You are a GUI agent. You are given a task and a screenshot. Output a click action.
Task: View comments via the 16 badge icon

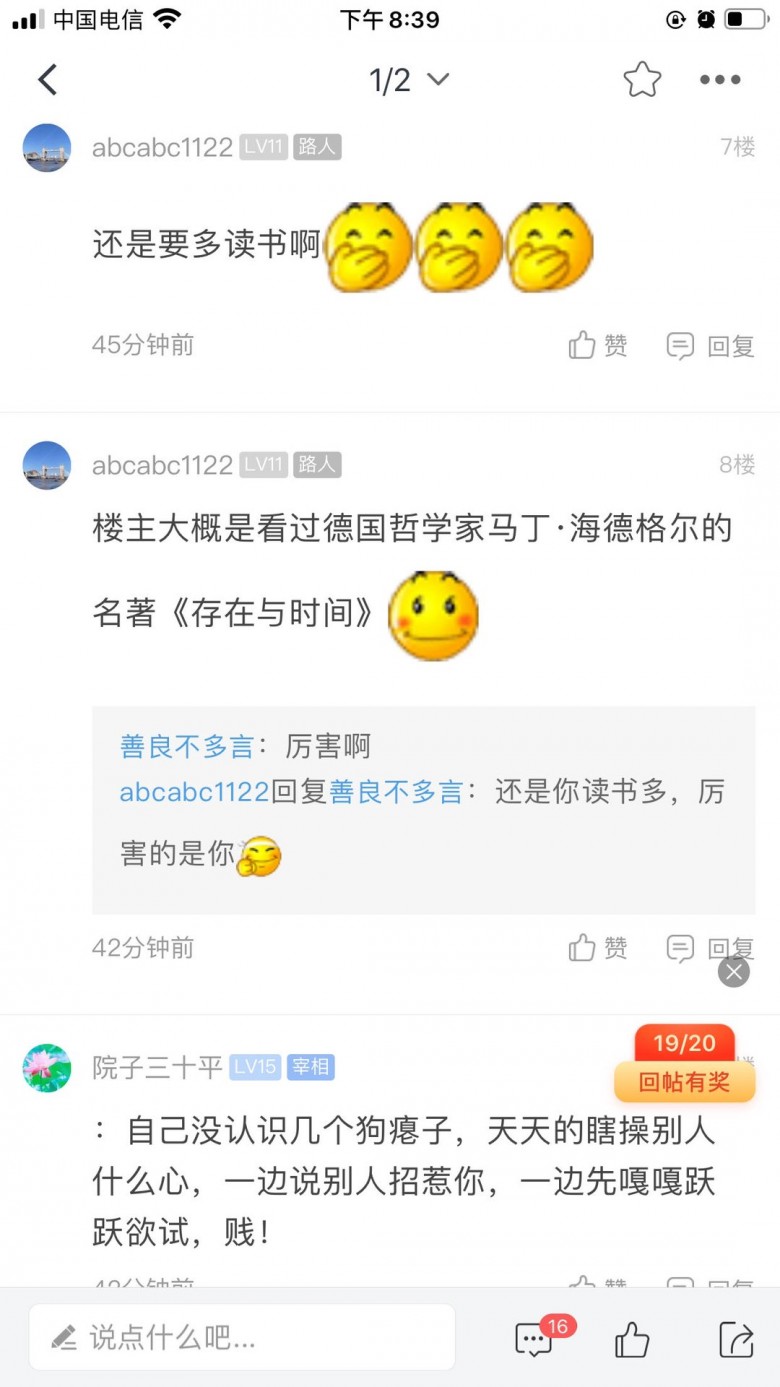536,1339
